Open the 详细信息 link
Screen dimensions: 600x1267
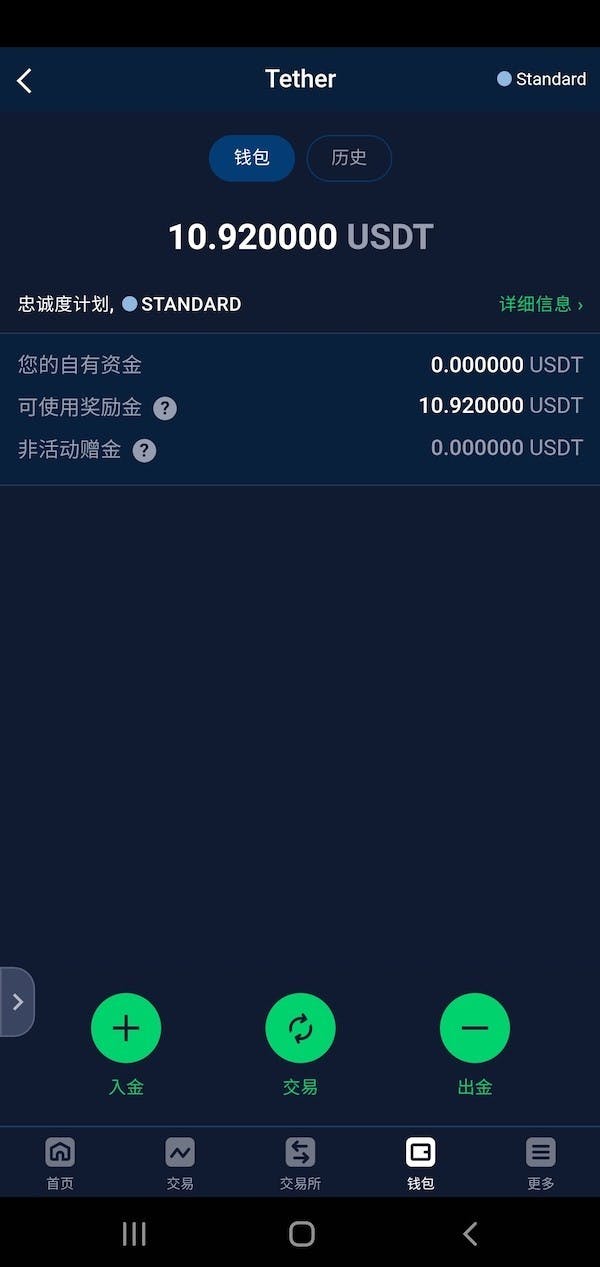click(541, 304)
